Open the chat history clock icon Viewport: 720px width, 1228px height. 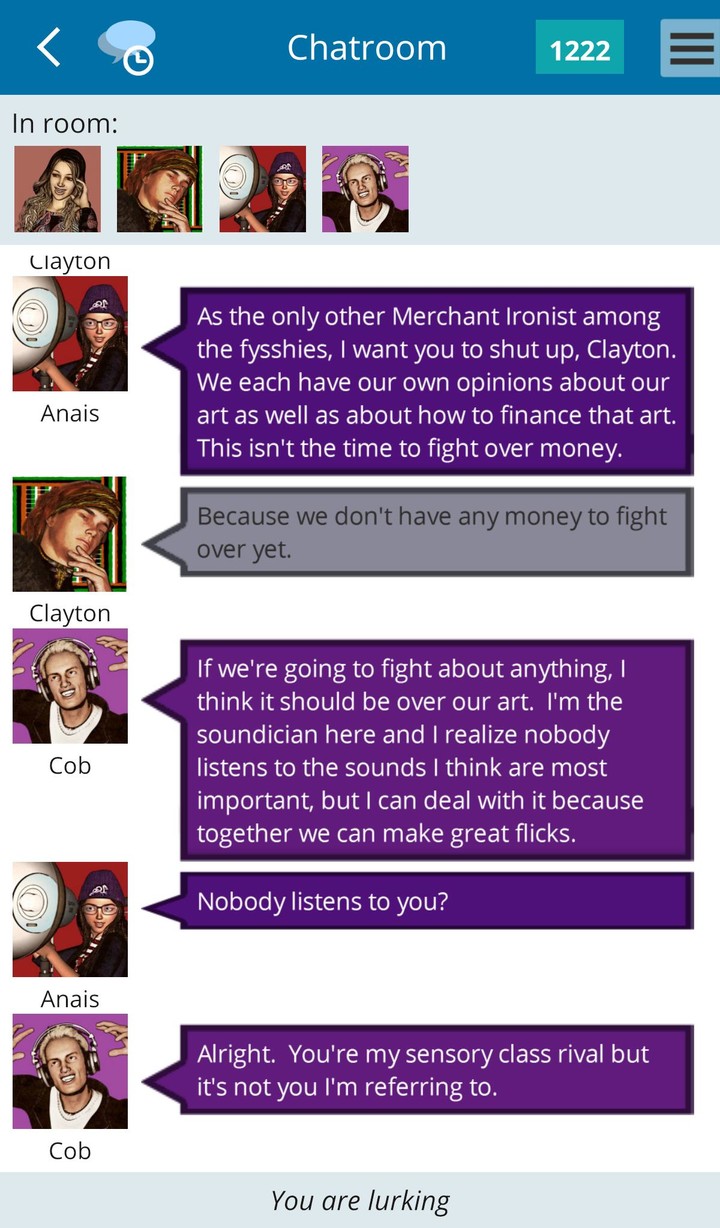point(126,48)
